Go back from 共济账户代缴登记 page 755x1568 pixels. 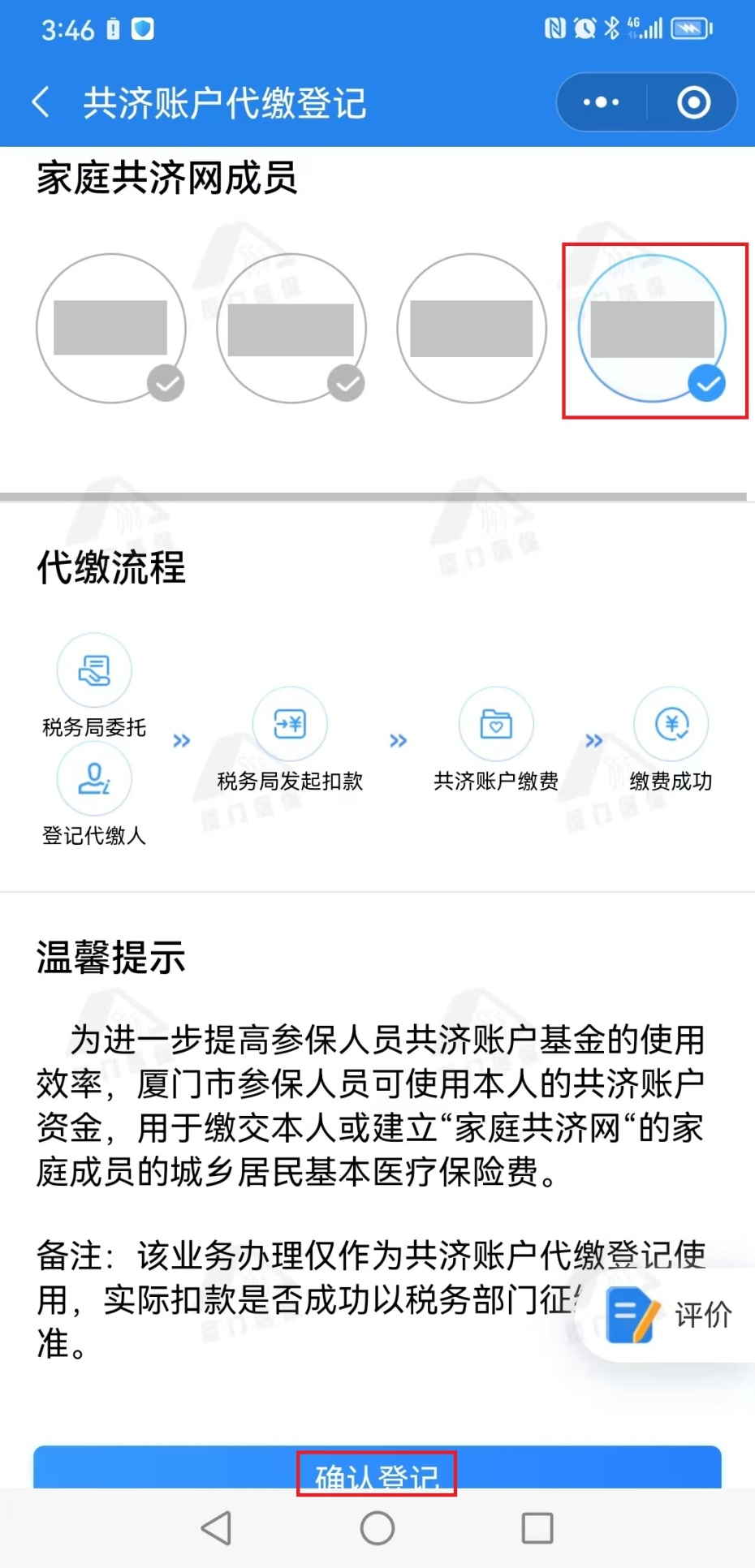tap(41, 103)
